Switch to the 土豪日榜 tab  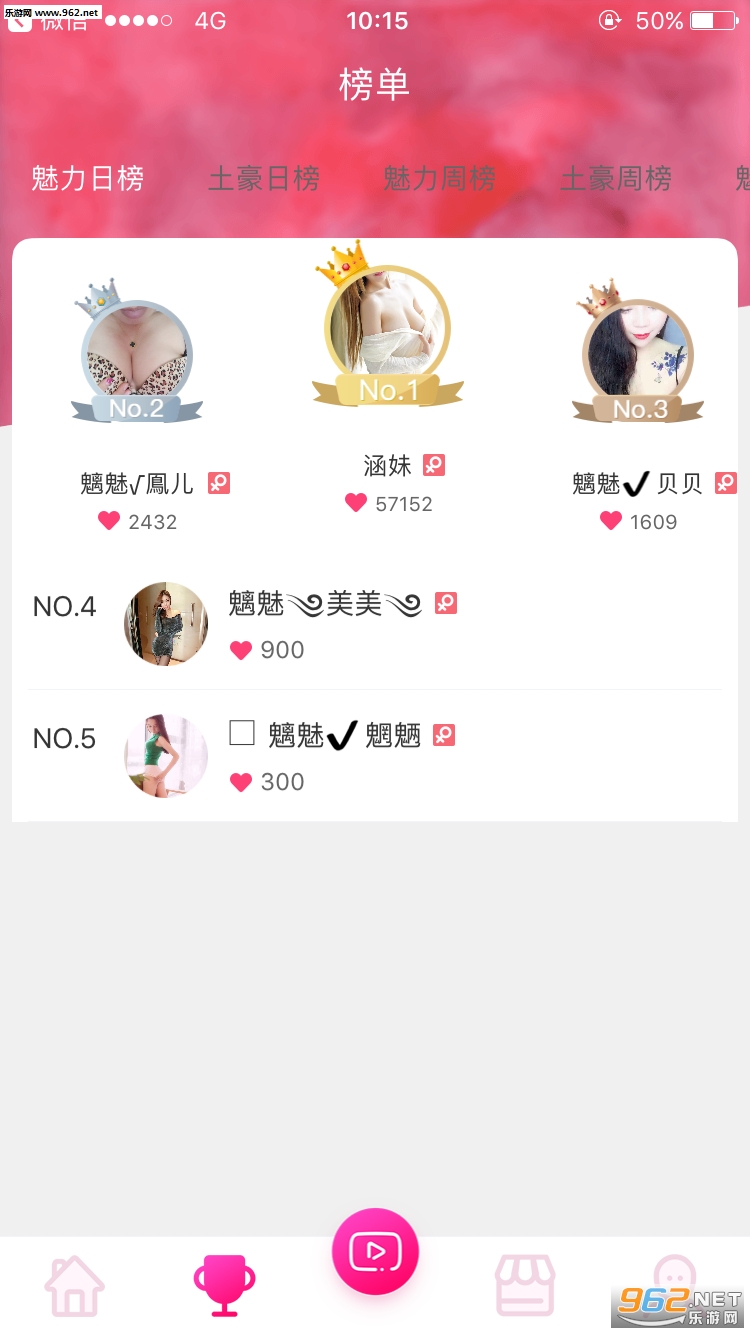click(x=264, y=179)
